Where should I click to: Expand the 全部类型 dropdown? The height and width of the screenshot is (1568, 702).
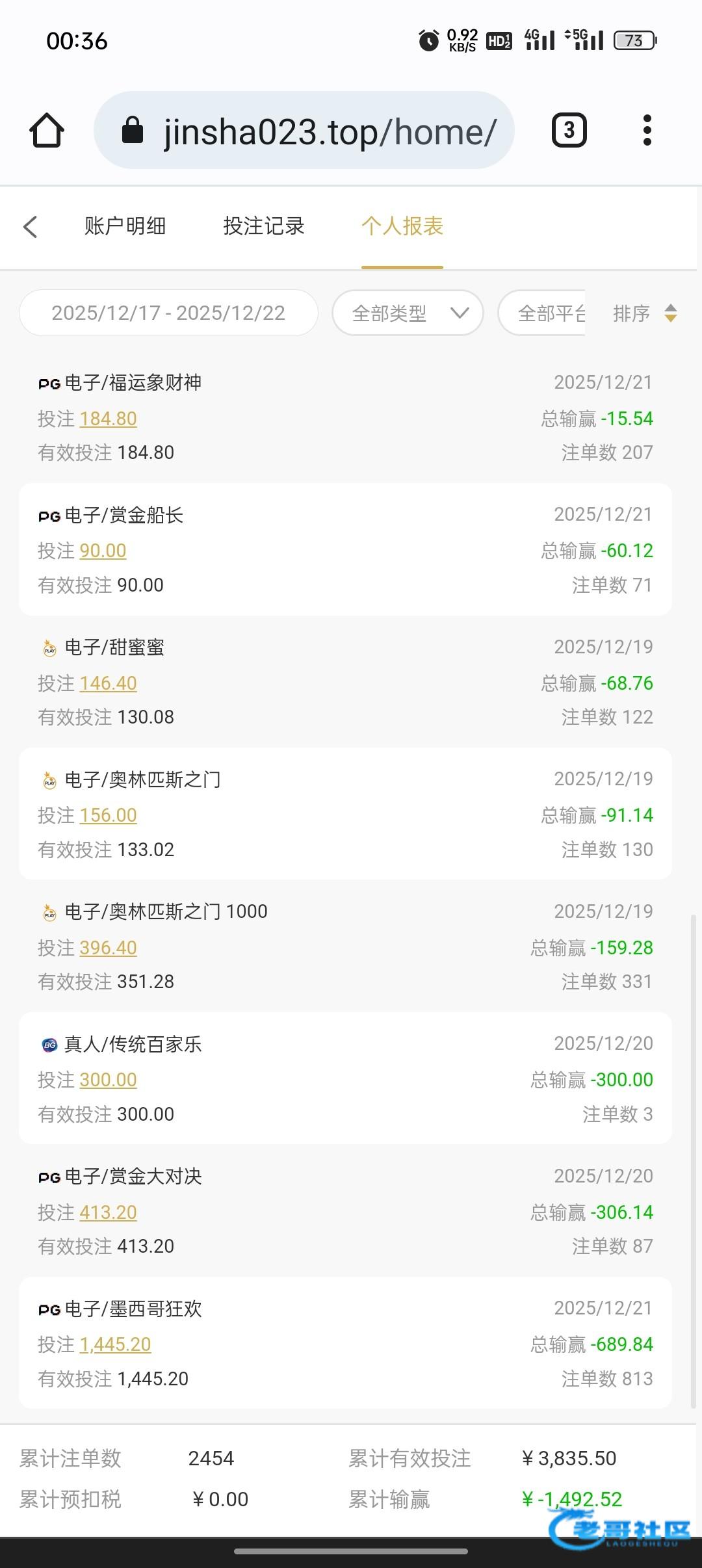click(x=408, y=313)
